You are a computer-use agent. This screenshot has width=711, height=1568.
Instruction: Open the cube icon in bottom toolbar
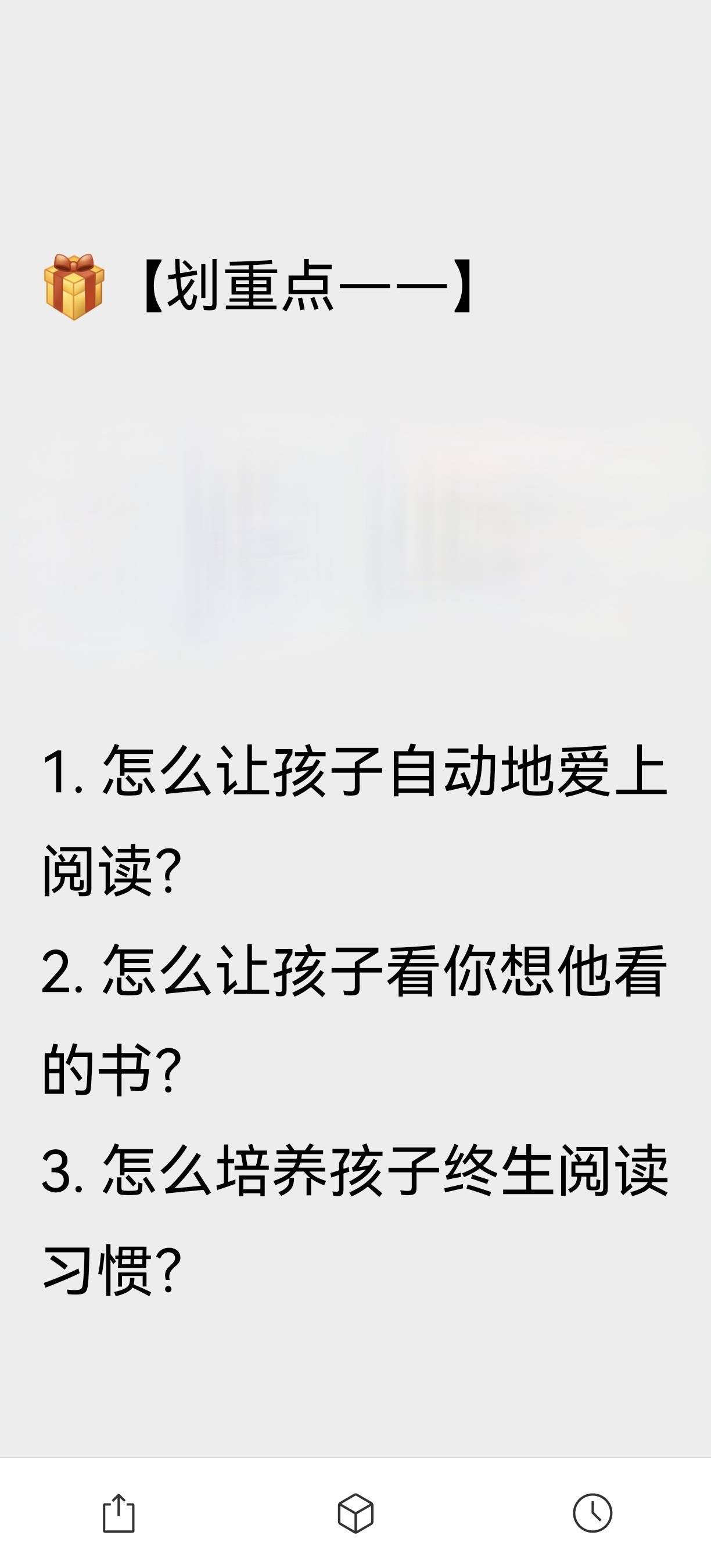[355, 1513]
